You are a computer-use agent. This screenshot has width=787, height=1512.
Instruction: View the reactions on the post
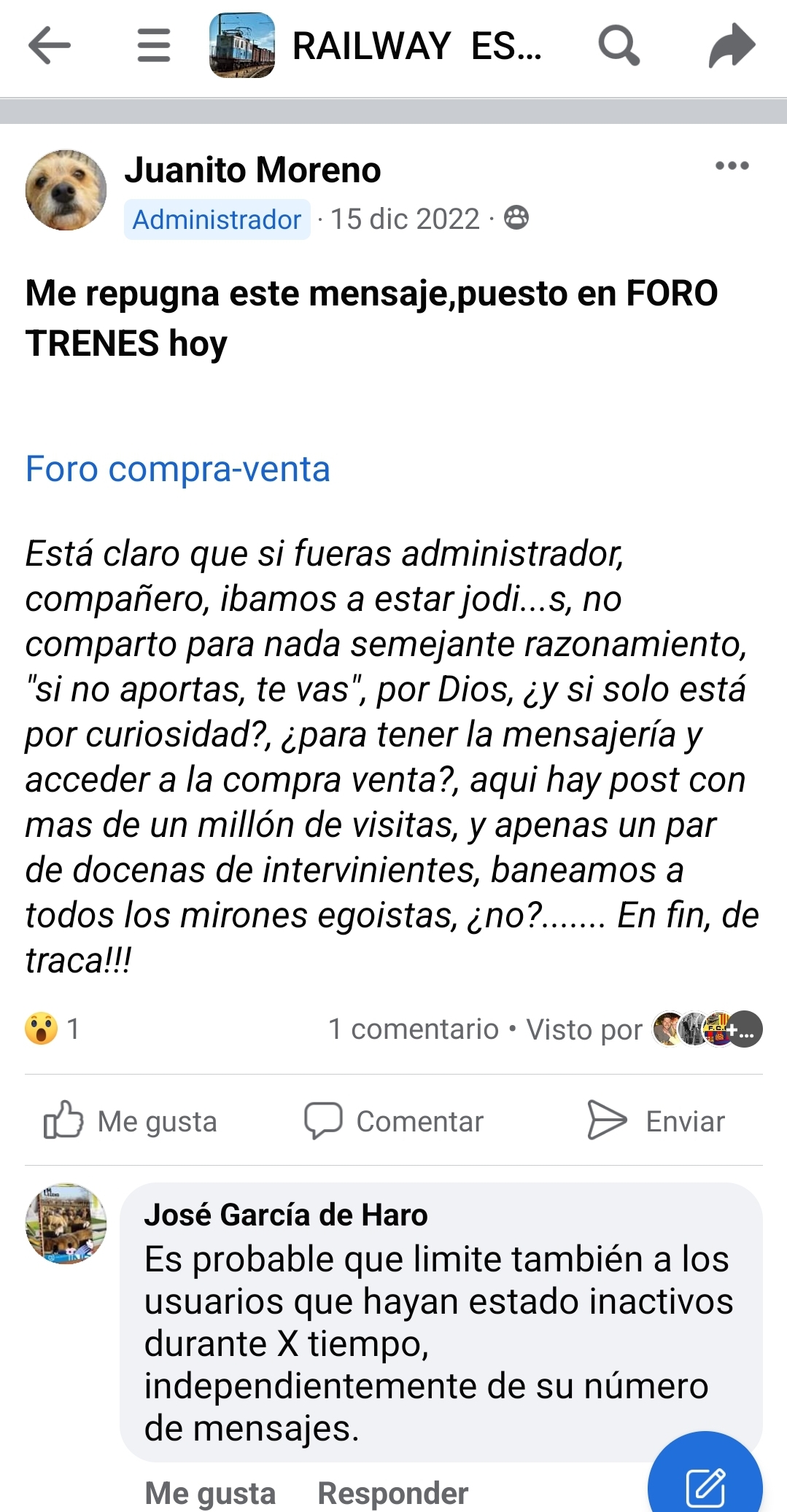(x=53, y=1029)
